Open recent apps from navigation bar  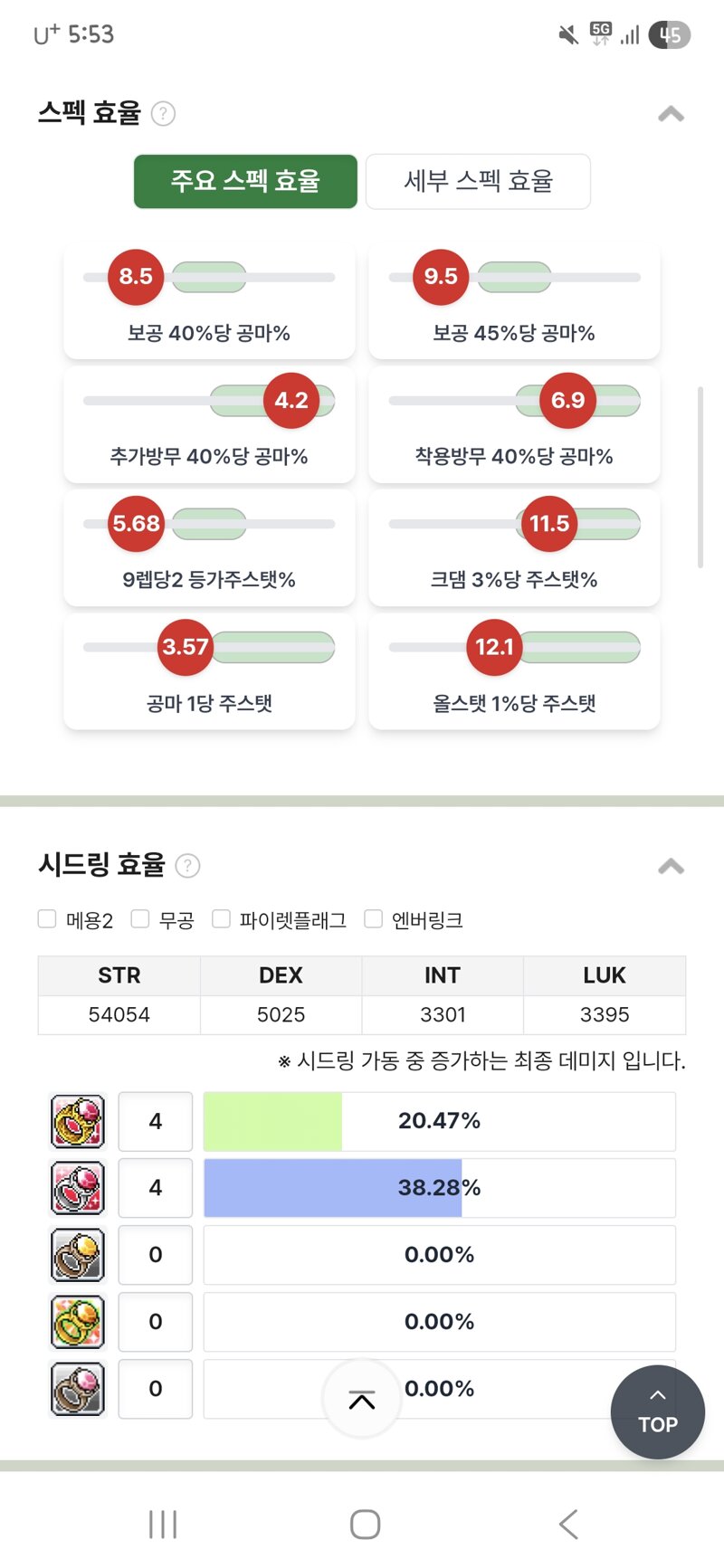[163, 1525]
